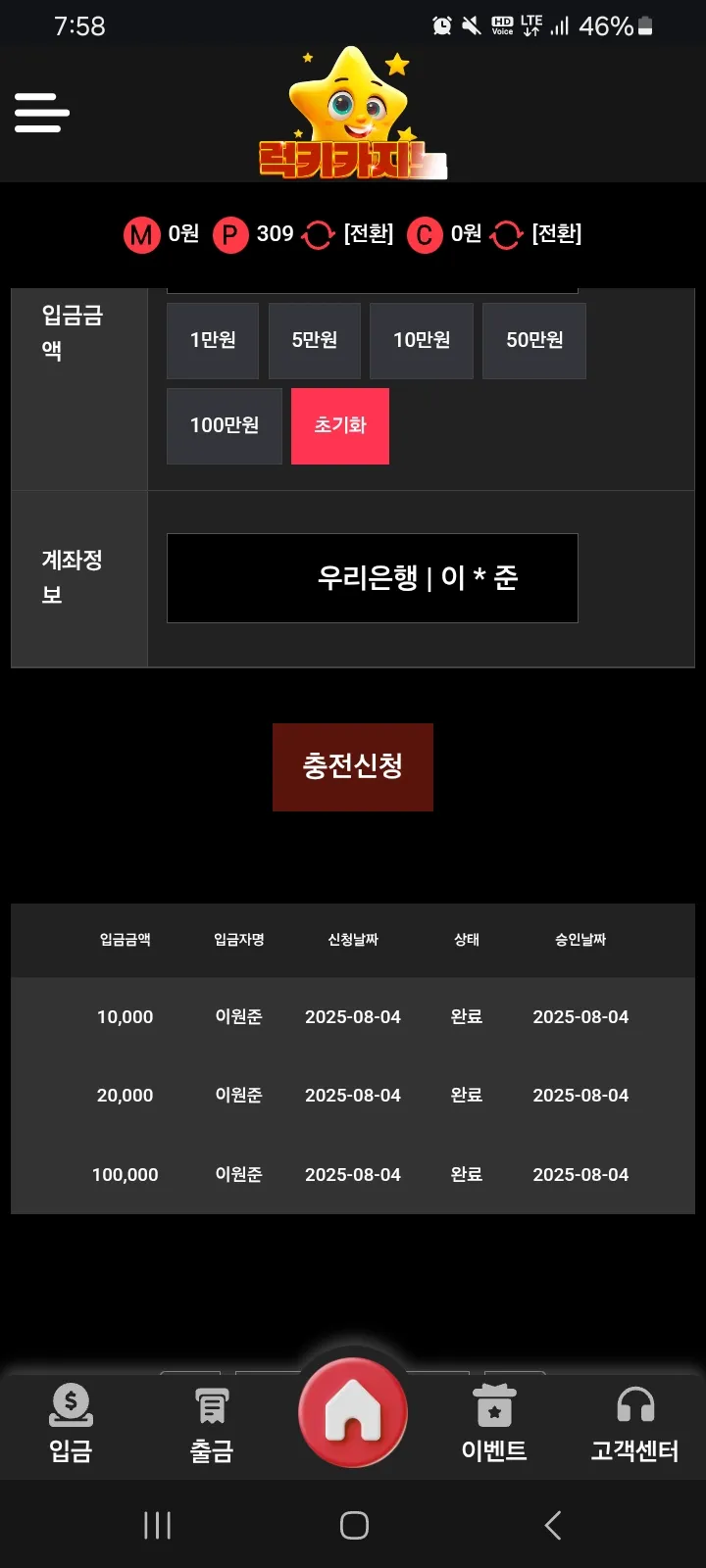Choose the 10만원 amount button

(422, 340)
